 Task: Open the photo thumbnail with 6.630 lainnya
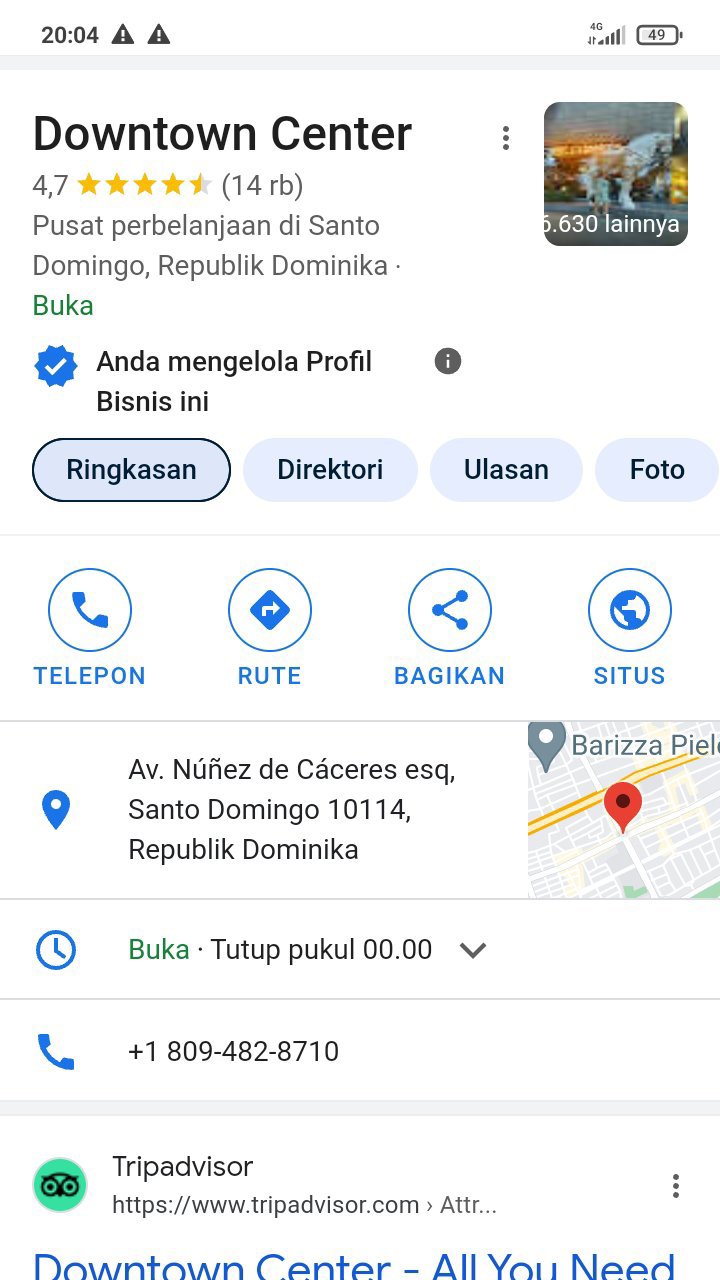(615, 174)
